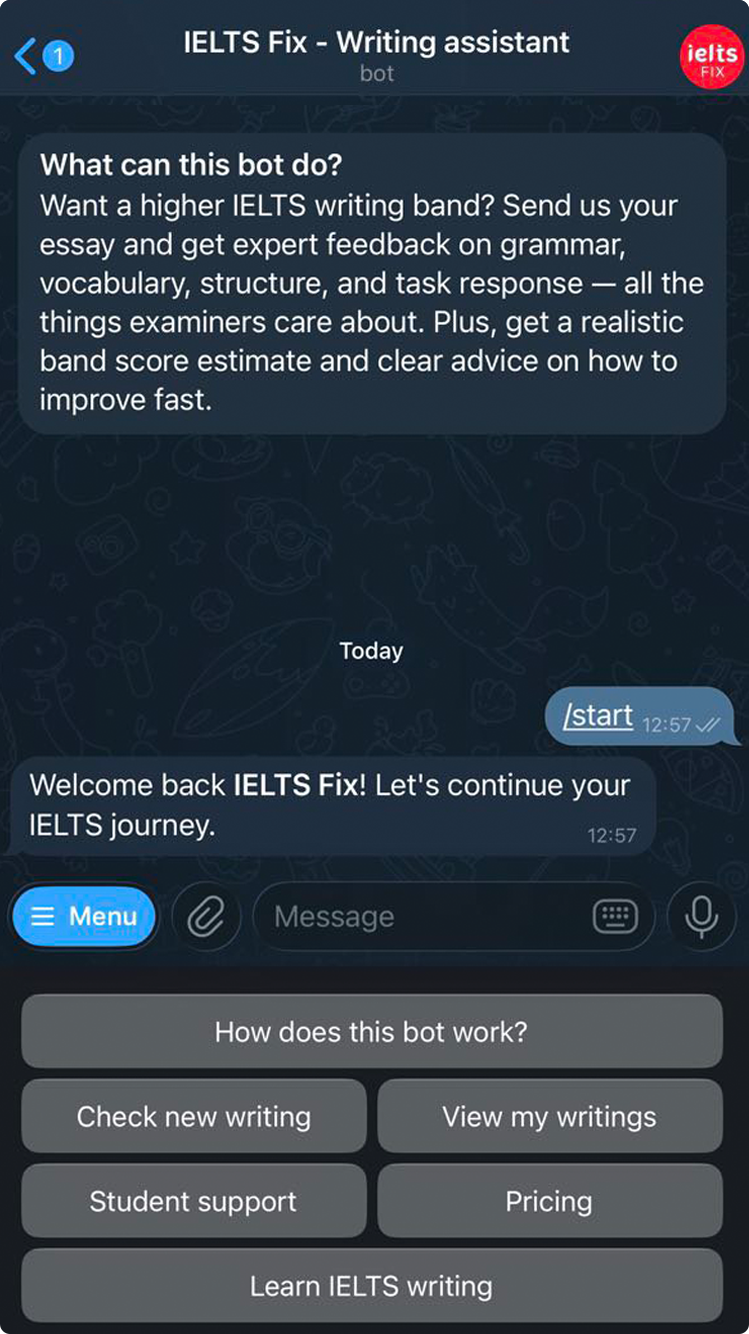Toggle the bot keyboard icon
The image size is (749, 1334).
(x=615, y=916)
